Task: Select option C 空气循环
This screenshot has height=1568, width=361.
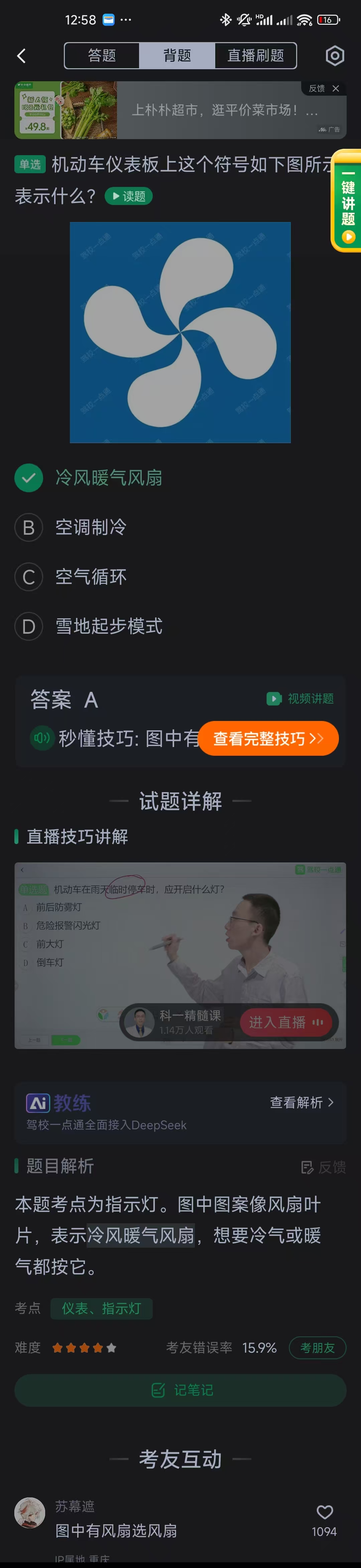Action: click(x=90, y=577)
